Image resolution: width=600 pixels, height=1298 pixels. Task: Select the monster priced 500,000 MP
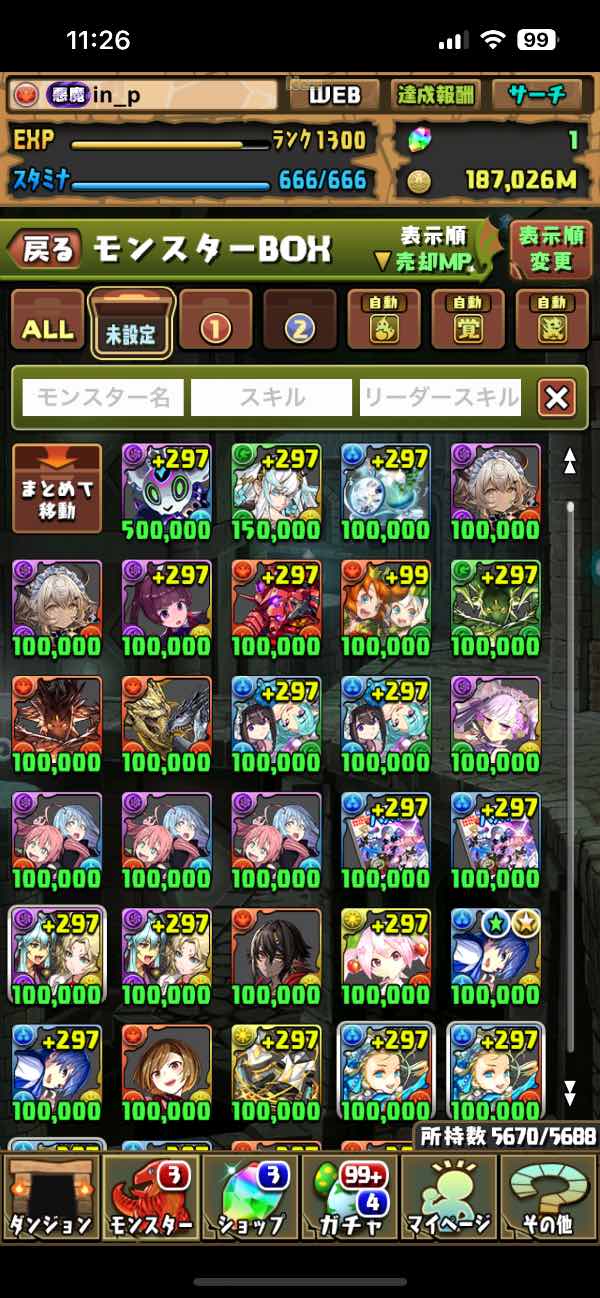coord(167,490)
